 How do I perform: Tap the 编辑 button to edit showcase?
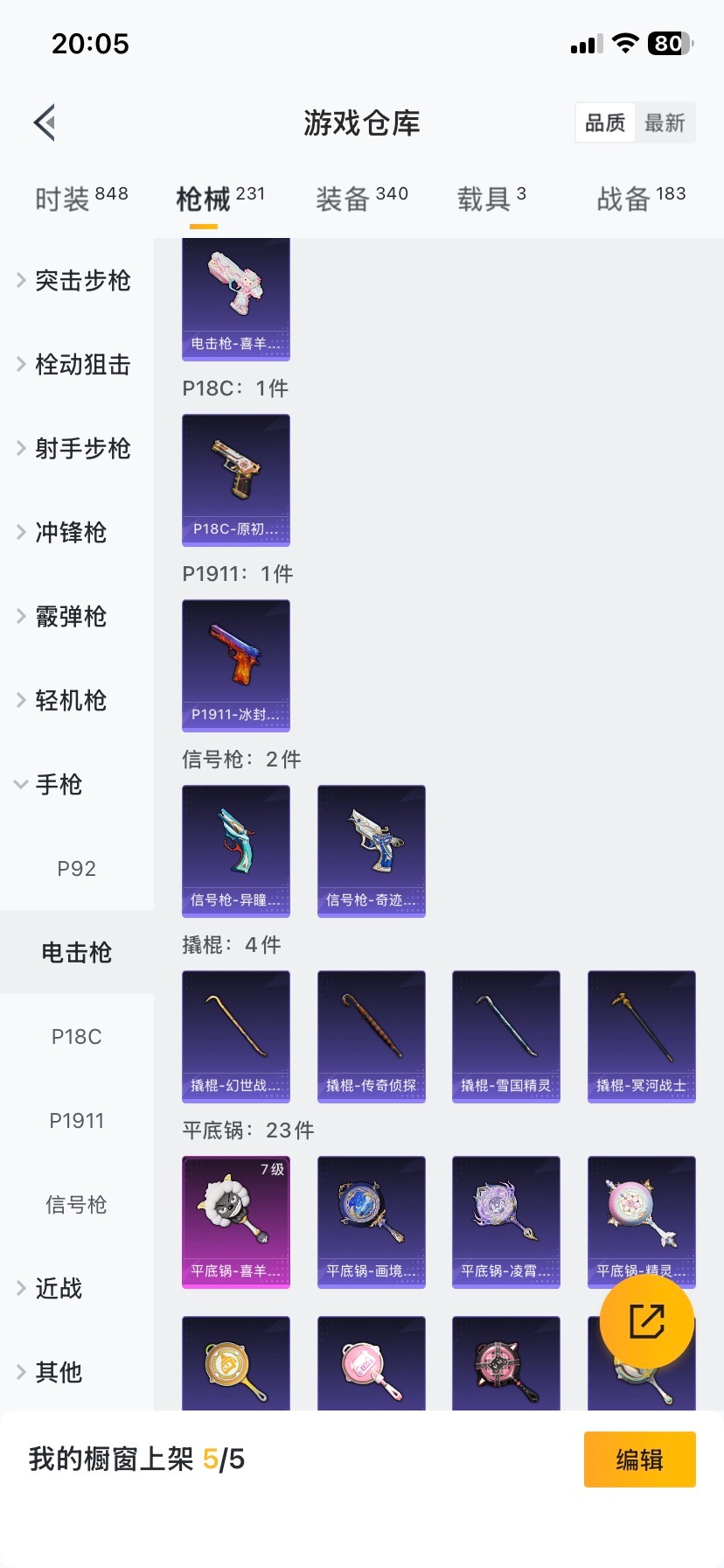pos(639,1459)
